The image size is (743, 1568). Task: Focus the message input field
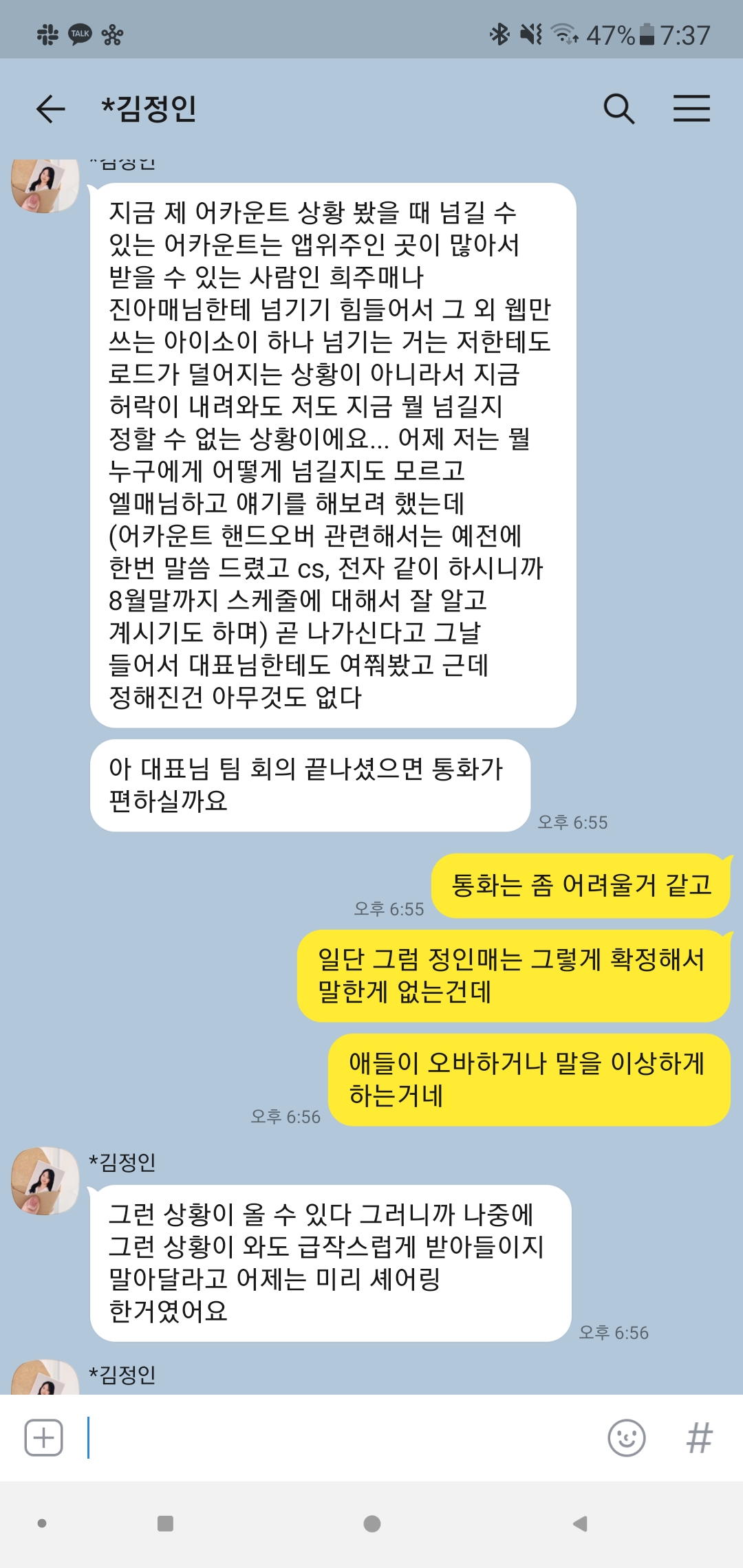pos(344,1437)
